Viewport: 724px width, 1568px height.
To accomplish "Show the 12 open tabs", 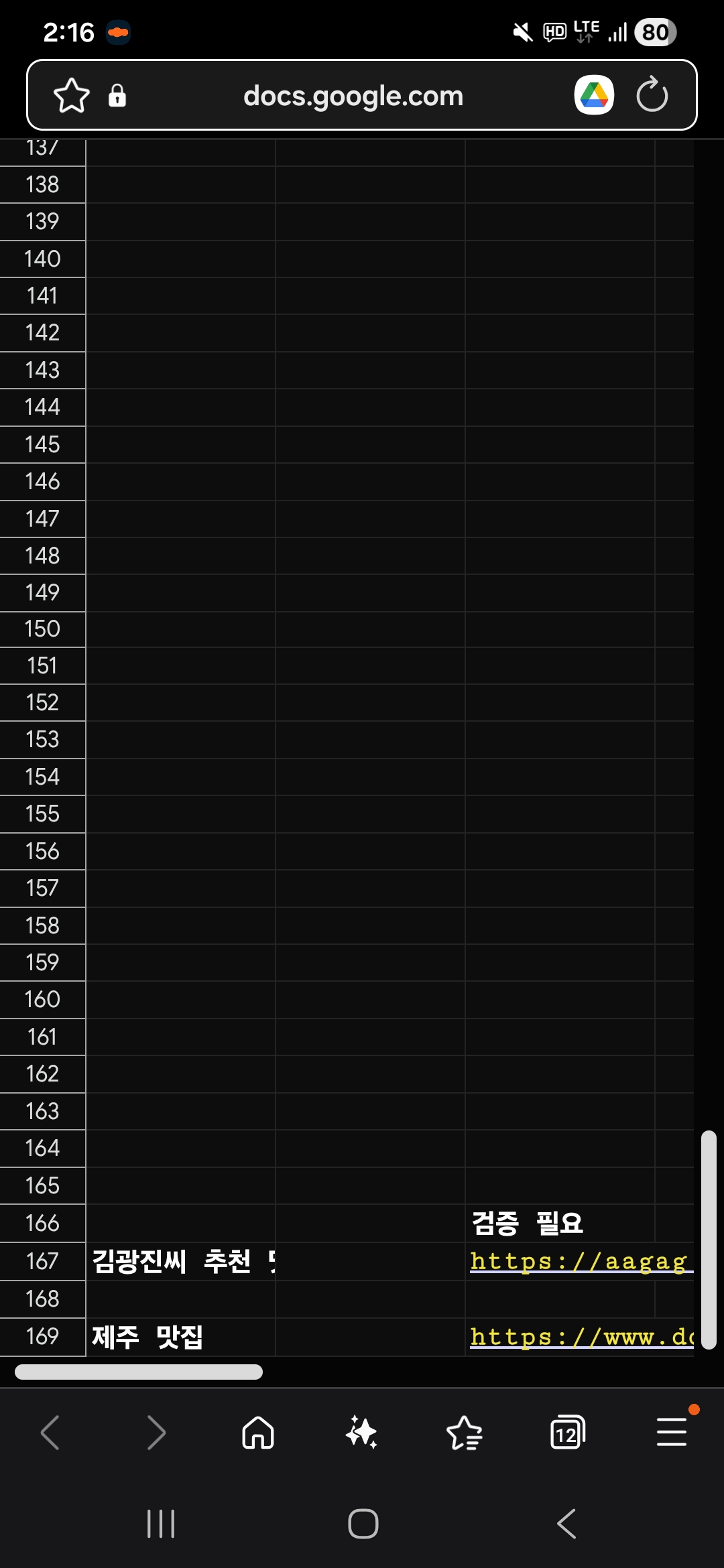I will point(567,1433).
